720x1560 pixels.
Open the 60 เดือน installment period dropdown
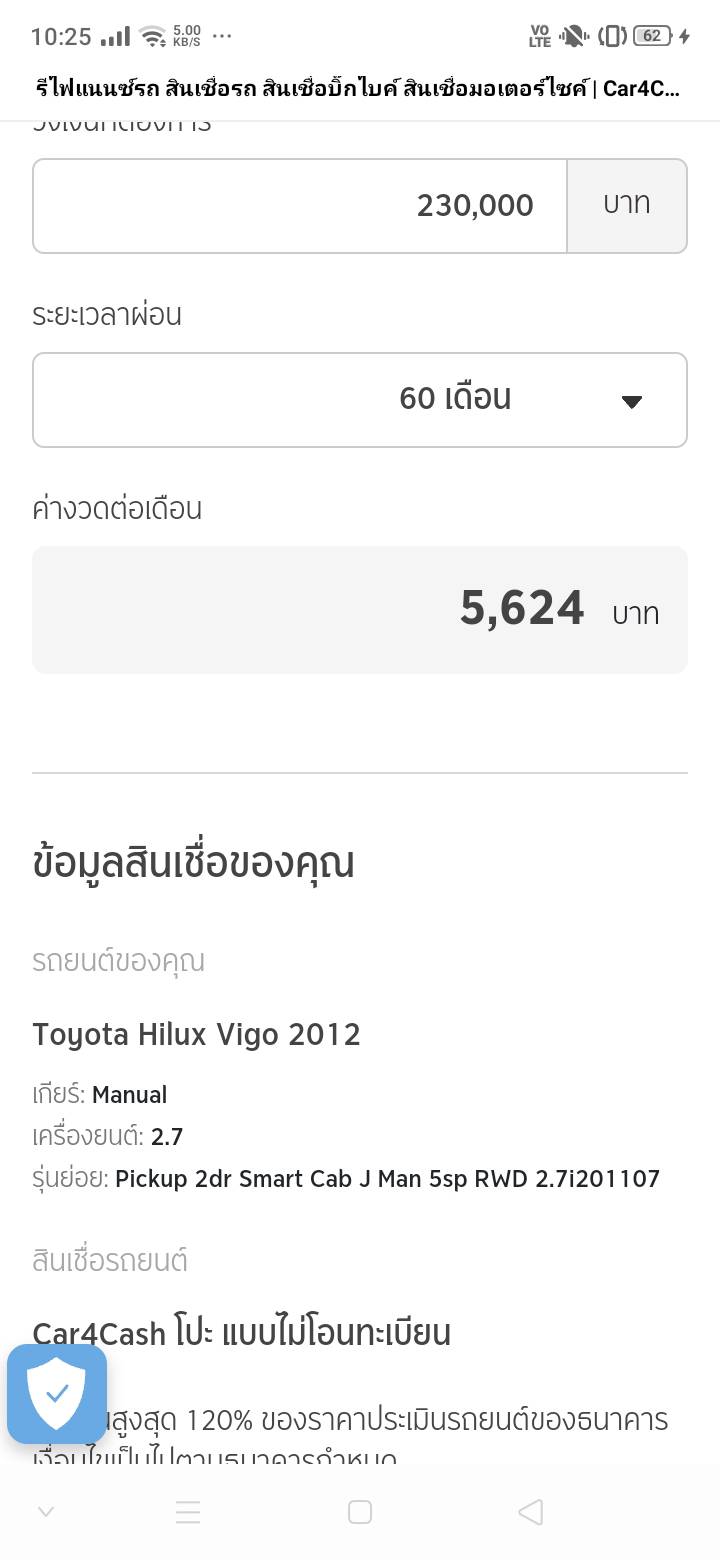[x=360, y=400]
